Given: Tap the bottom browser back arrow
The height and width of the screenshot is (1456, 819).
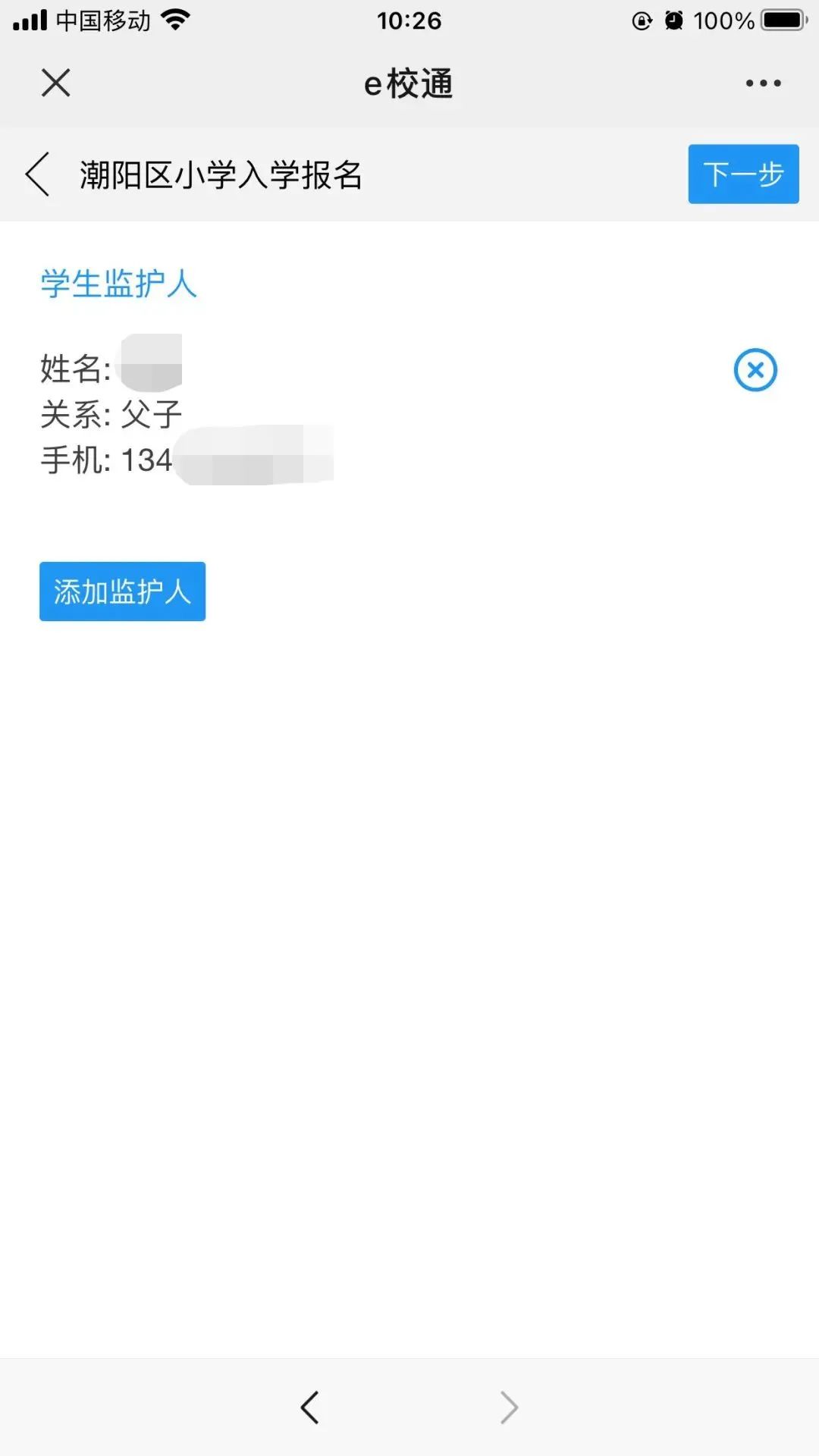Looking at the screenshot, I should point(309,1407).
